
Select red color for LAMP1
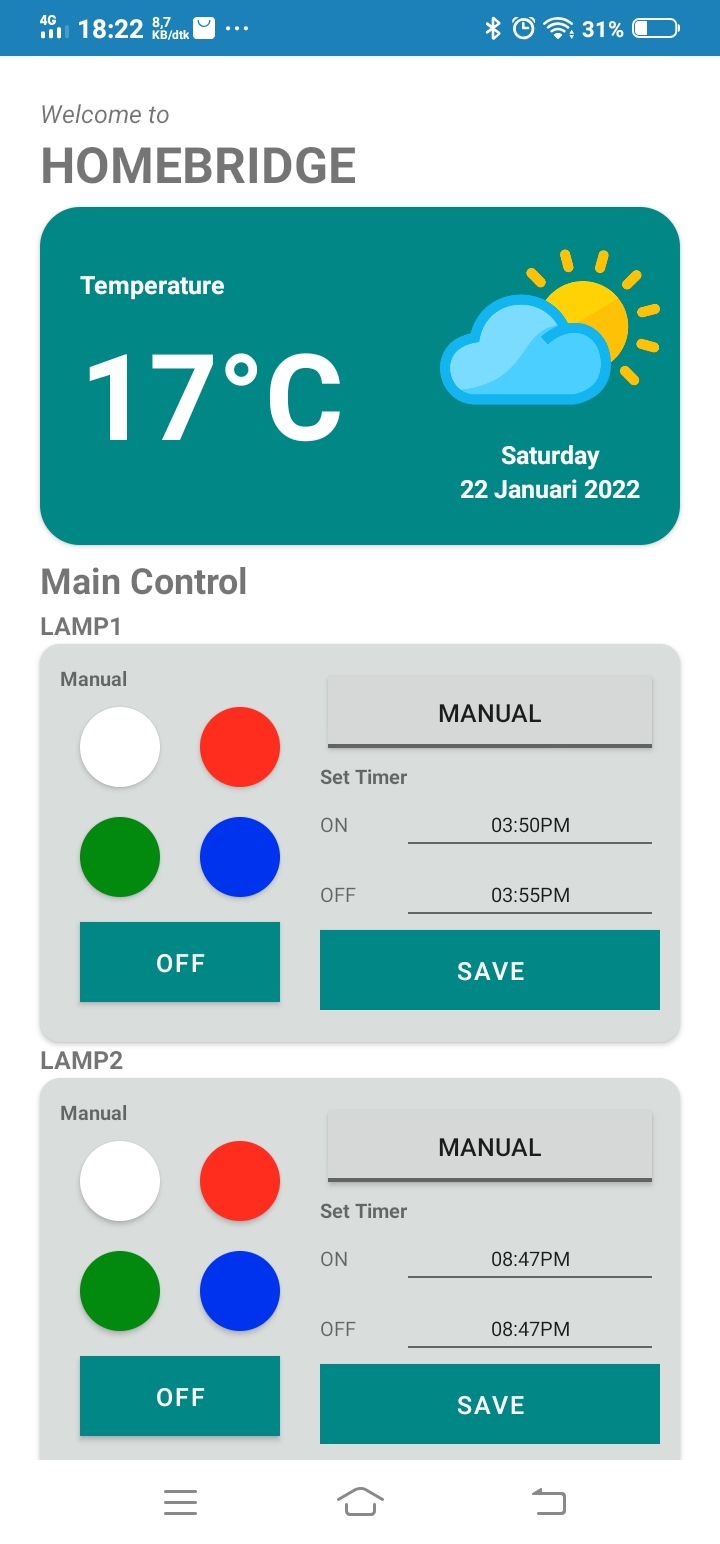coord(240,747)
